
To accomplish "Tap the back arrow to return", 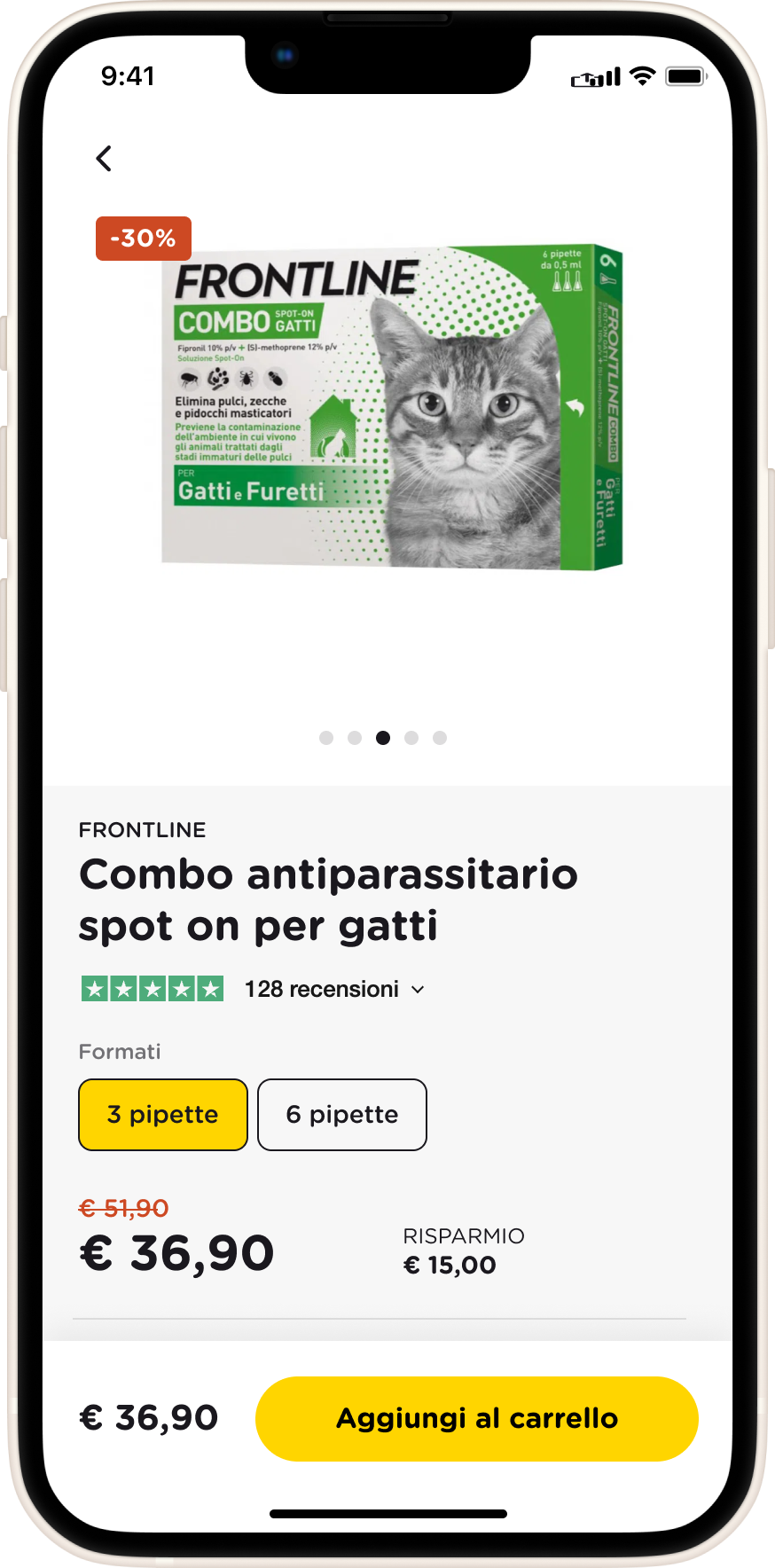I will click(x=104, y=158).
